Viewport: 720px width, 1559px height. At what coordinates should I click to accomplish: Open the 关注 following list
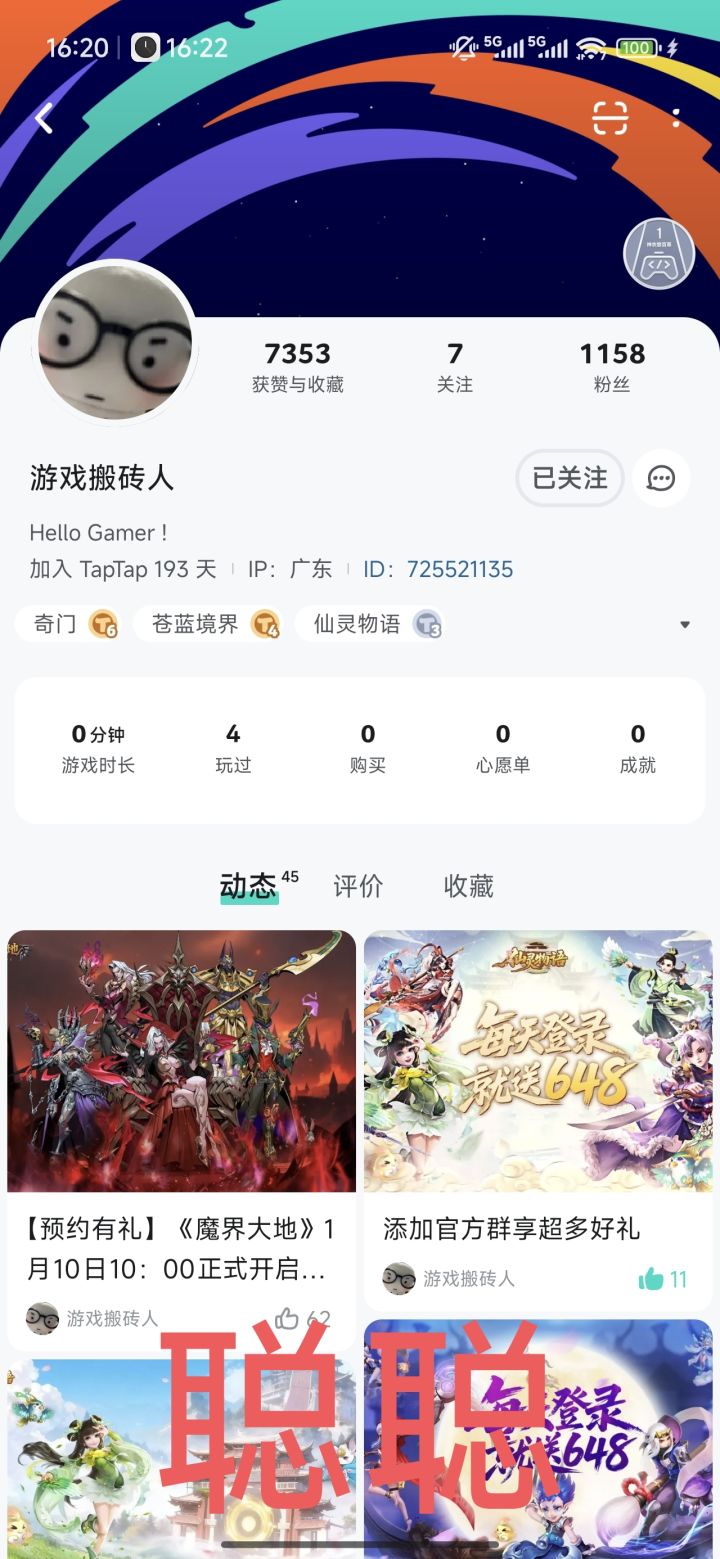(455, 367)
